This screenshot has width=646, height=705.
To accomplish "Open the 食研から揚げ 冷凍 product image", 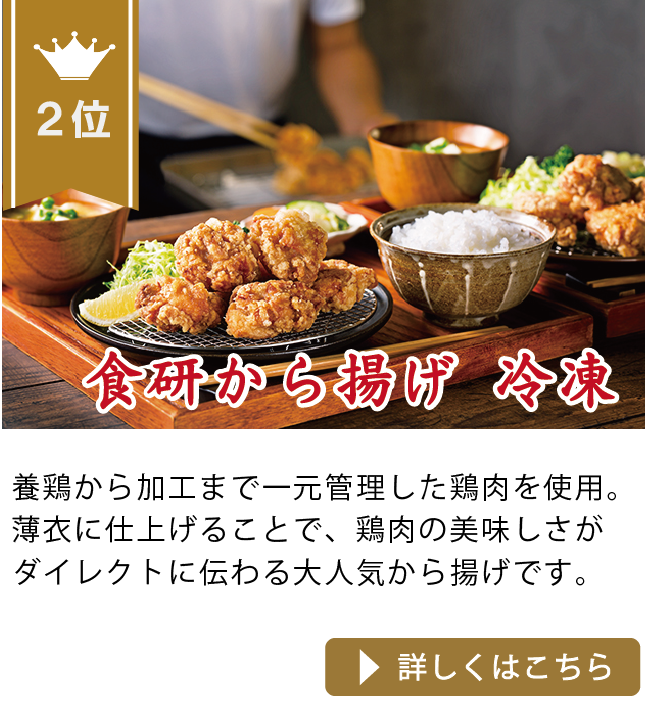I will click(323, 215).
